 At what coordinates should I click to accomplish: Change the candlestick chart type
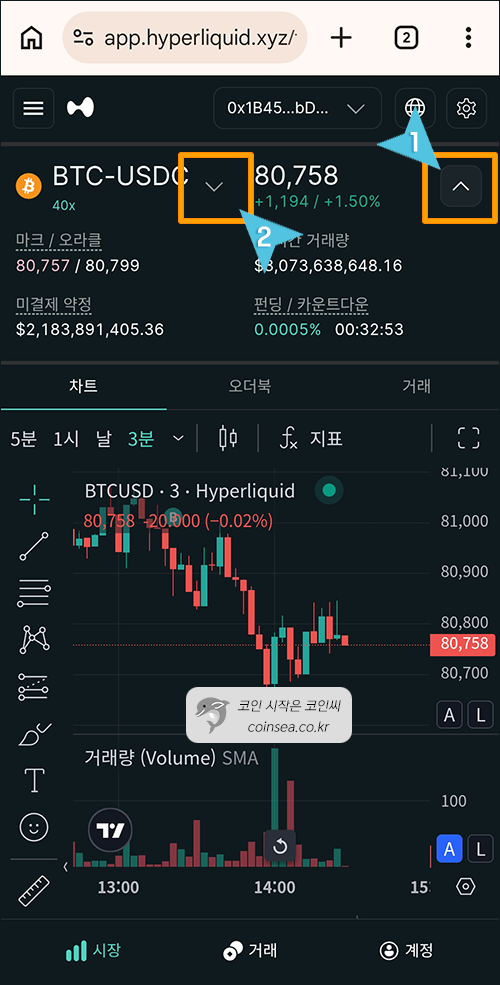pyautogui.click(x=228, y=438)
